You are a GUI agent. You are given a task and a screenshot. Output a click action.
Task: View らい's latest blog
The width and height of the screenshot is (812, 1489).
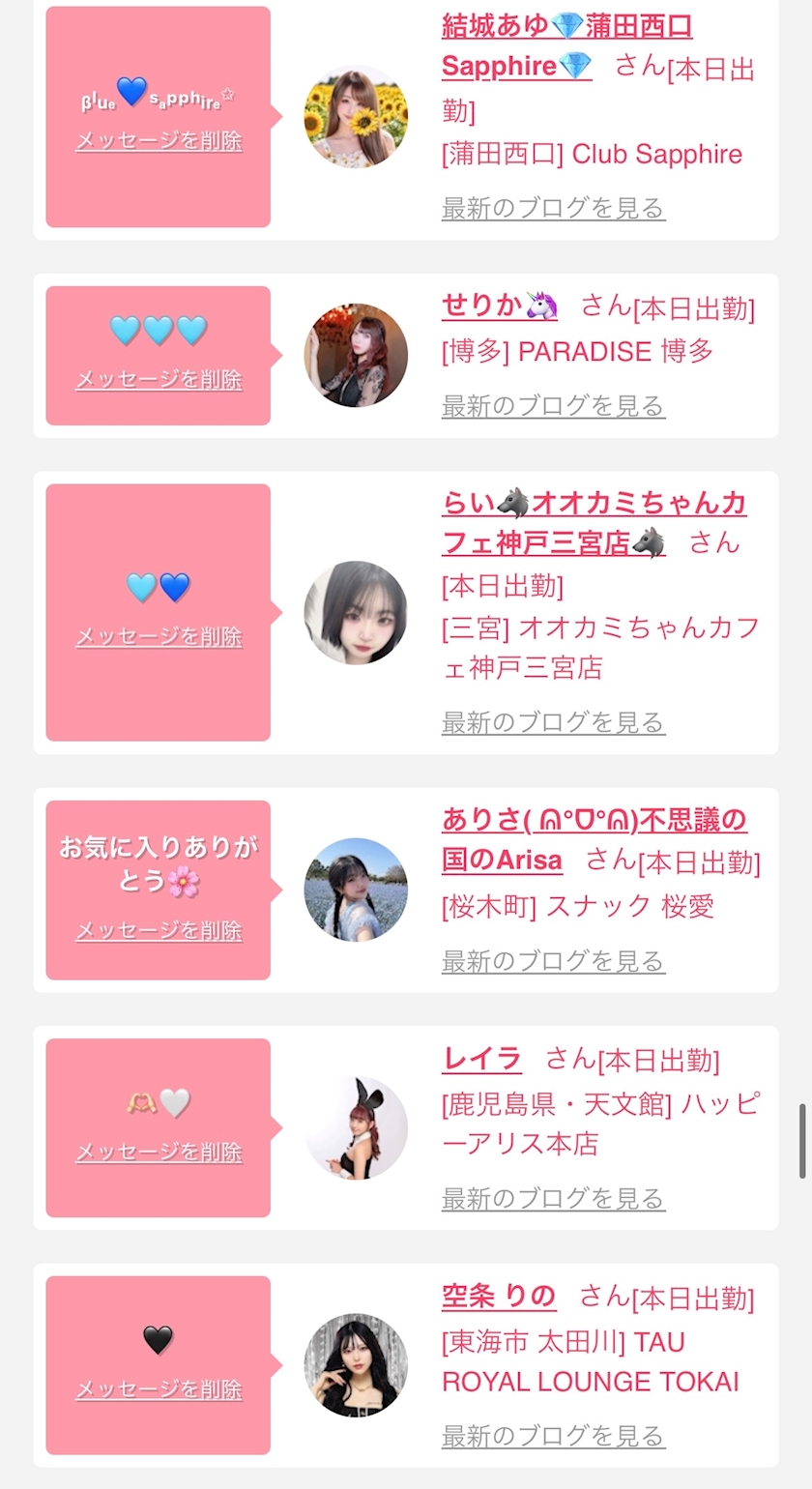553,722
